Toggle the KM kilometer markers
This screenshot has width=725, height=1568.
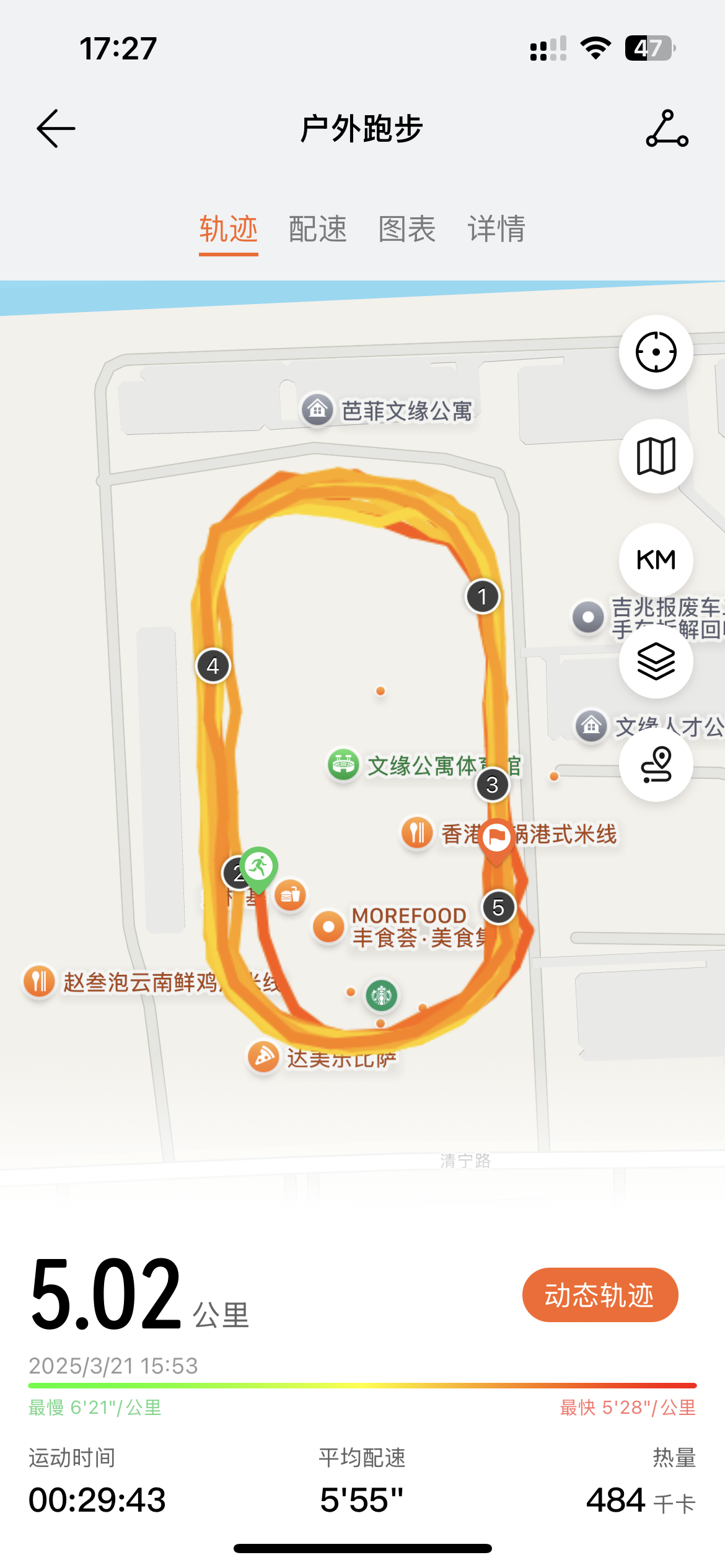click(x=656, y=560)
